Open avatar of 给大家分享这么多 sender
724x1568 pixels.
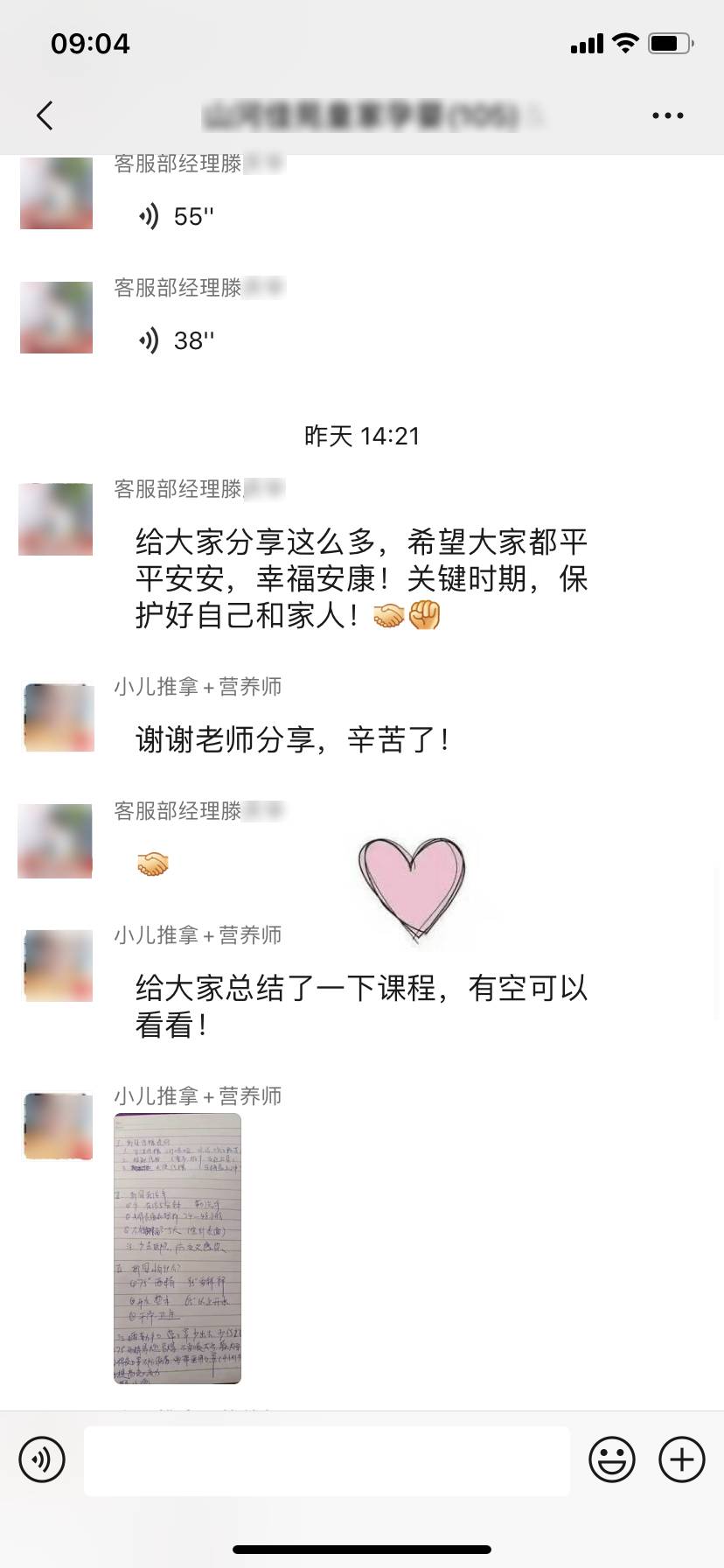click(x=56, y=519)
